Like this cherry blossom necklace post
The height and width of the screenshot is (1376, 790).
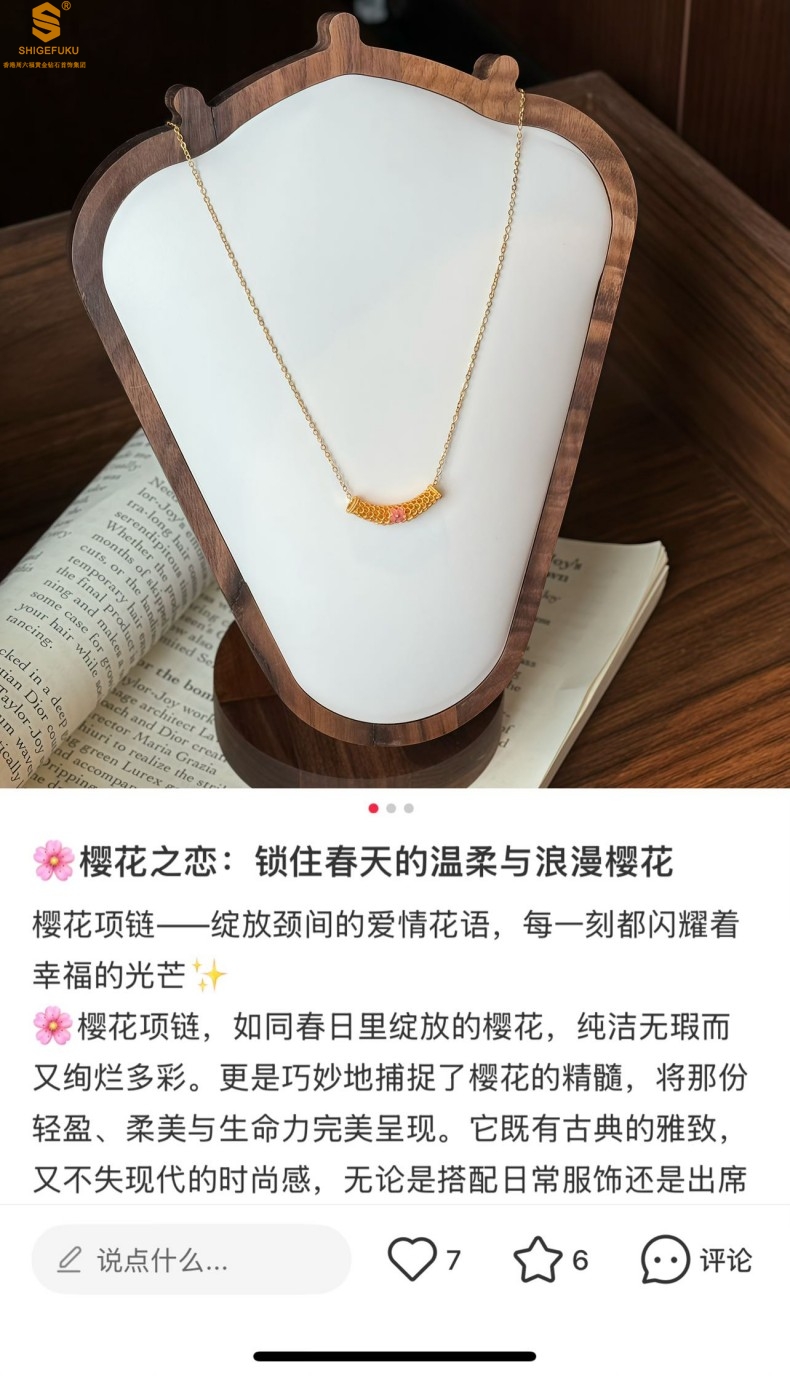[412, 1259]
